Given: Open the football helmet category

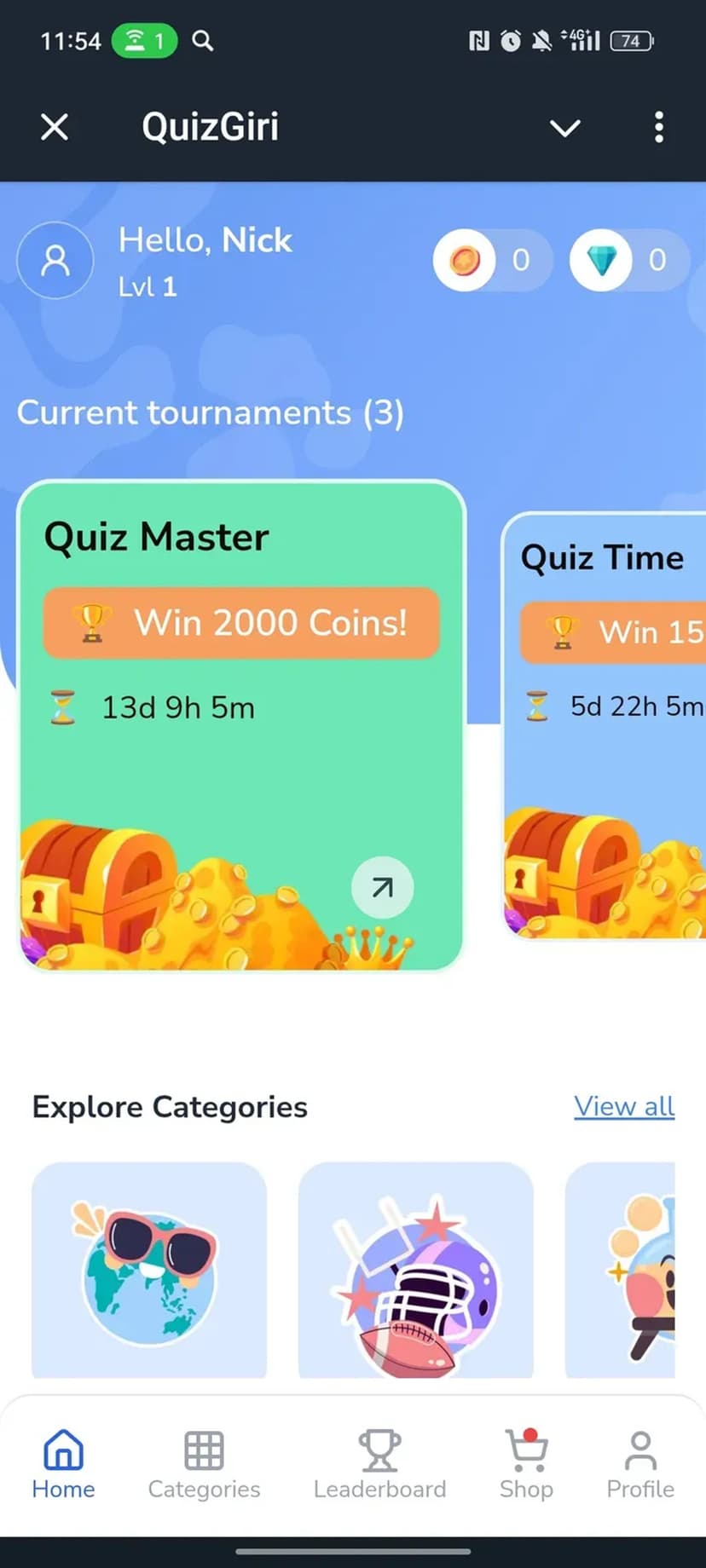Looking at the screenshot, I should click(x=415, y=1270).
